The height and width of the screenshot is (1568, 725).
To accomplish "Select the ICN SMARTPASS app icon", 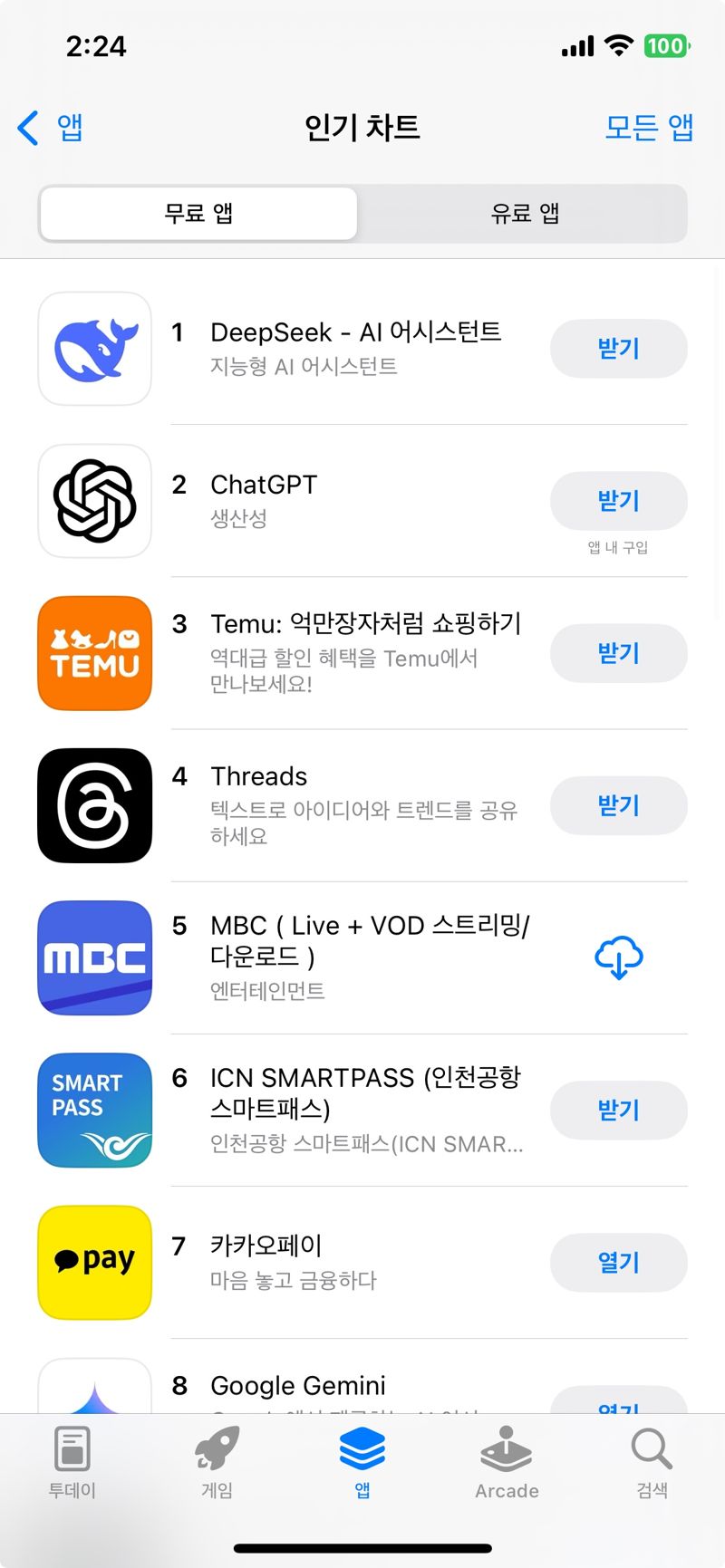I will click(x=94, y=1110).
